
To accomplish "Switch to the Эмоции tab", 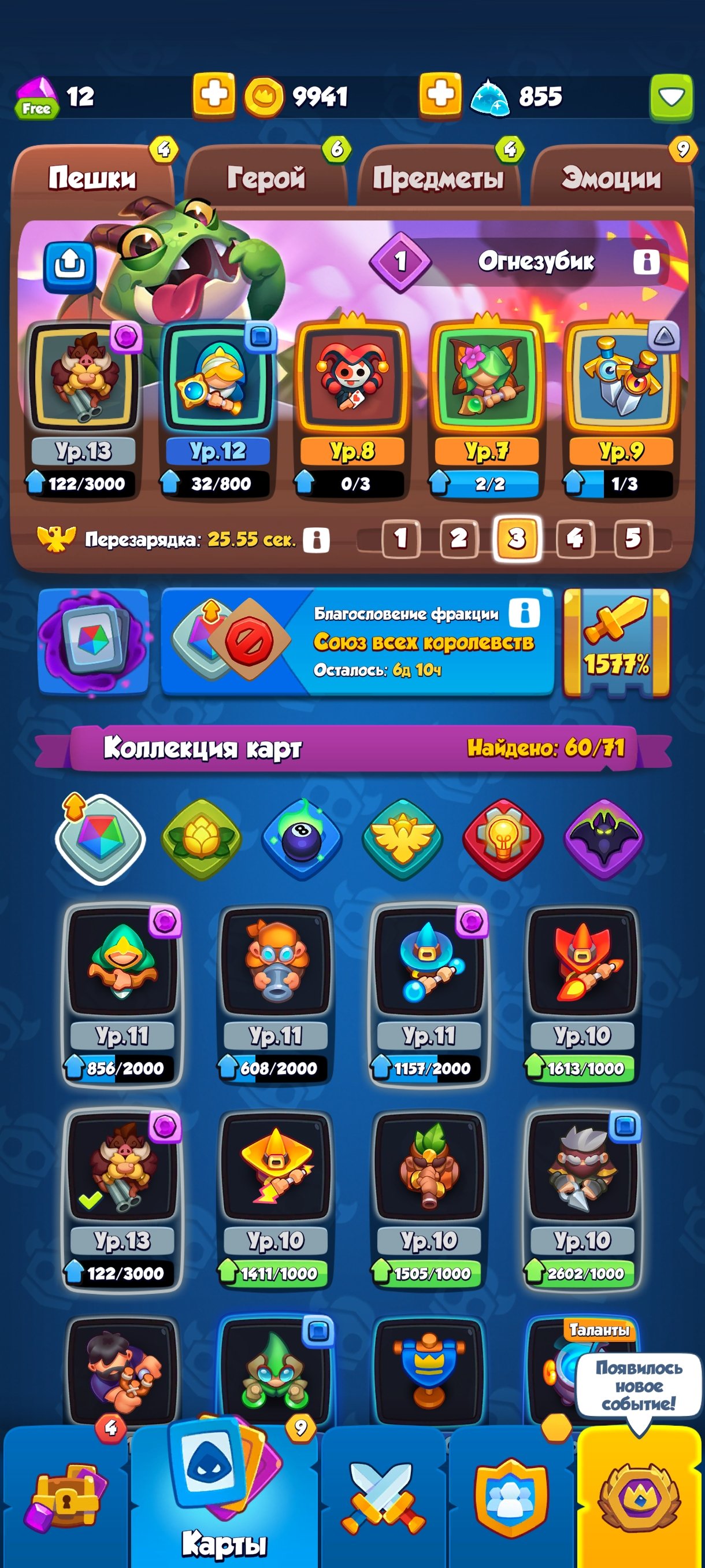I will [611, 176].
